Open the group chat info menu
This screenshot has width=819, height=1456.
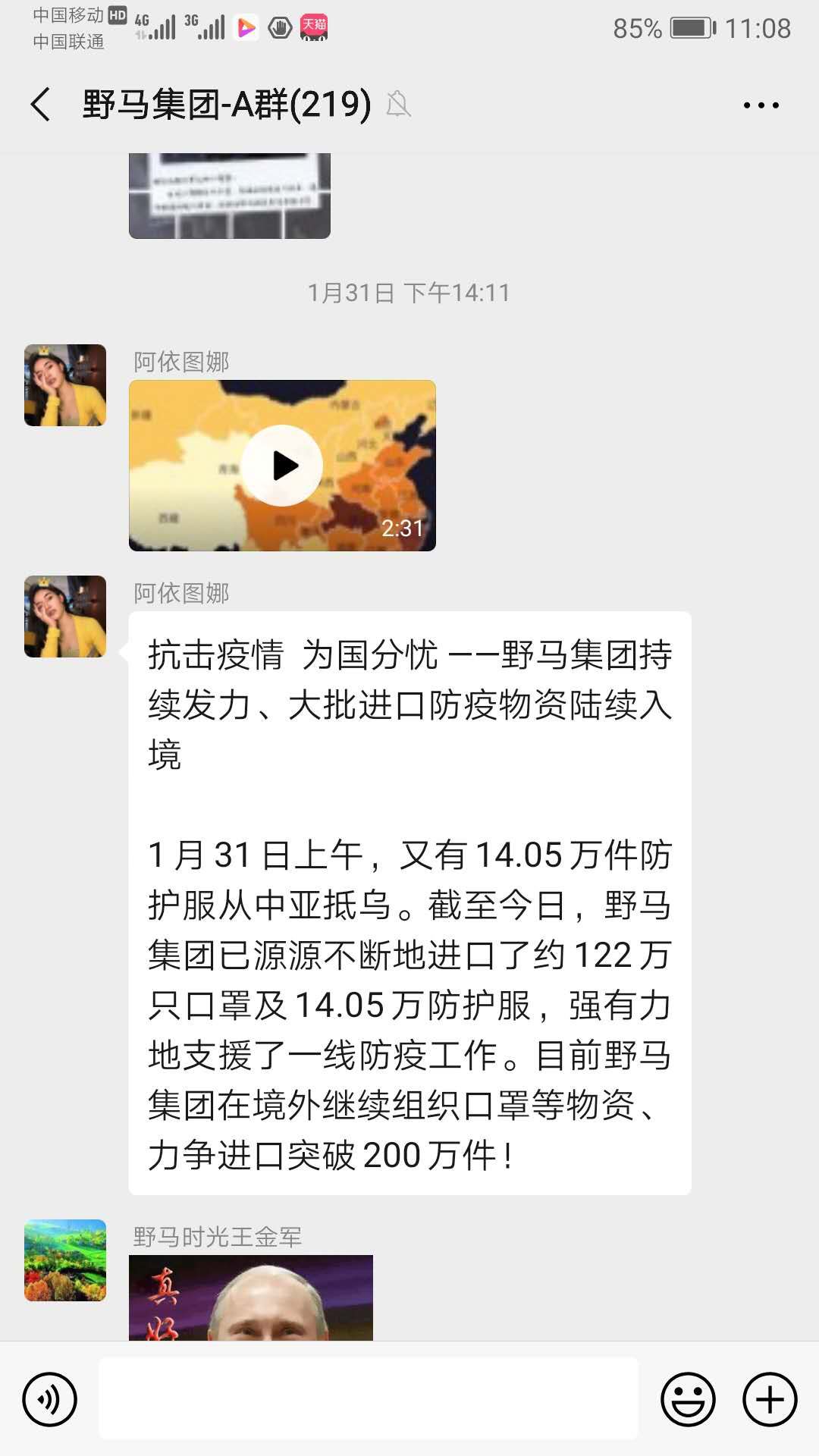point(761,105)
